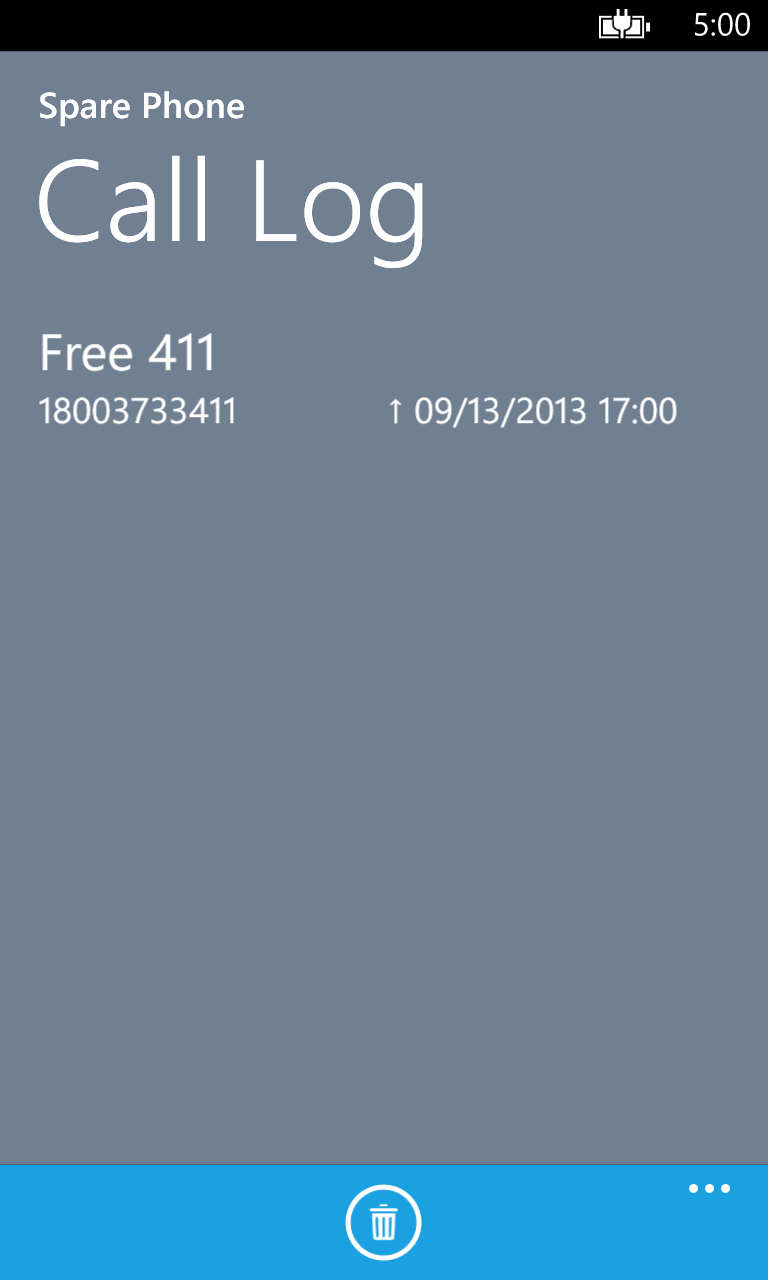Select the Free 411 contact name
768x1280 pixels.
pos(127,352)
